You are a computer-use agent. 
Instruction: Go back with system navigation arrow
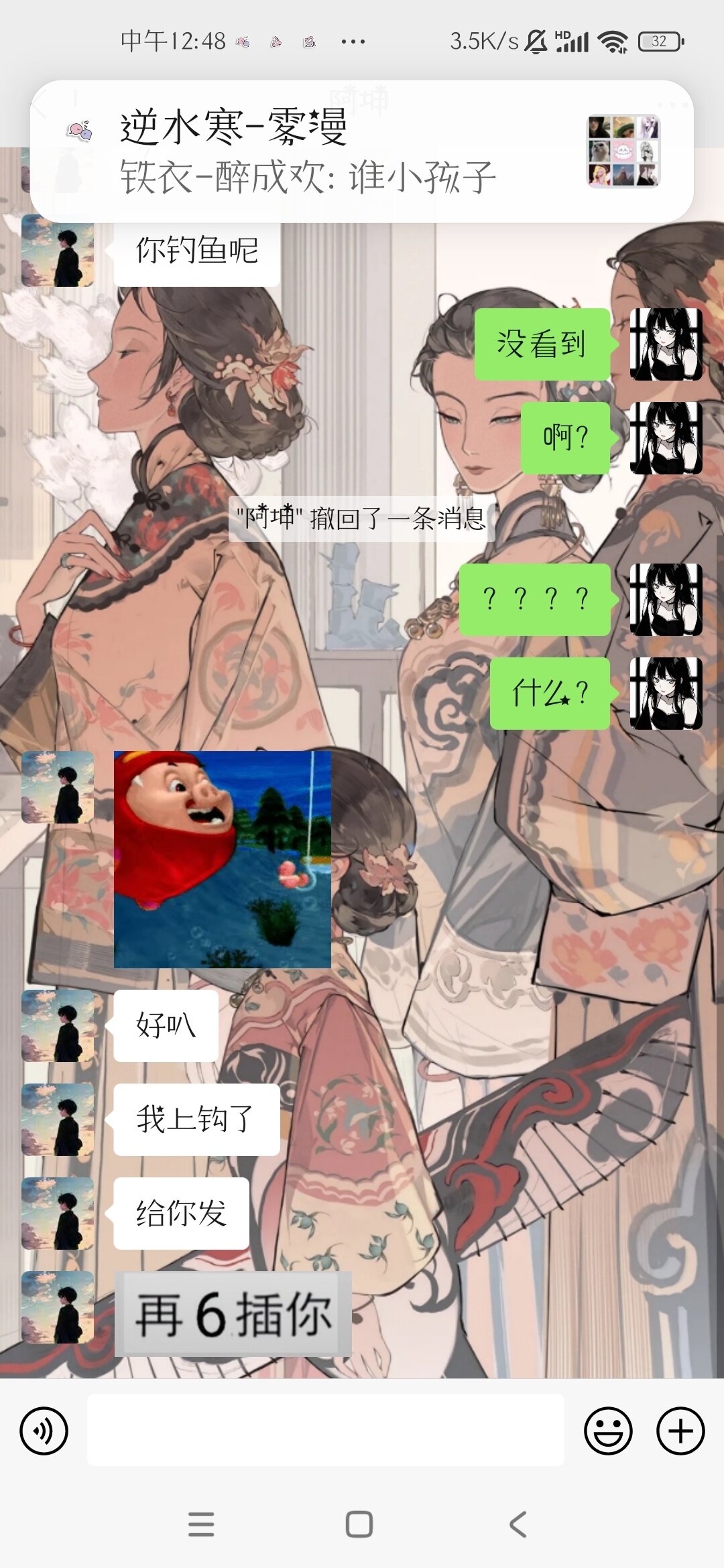518,1524
